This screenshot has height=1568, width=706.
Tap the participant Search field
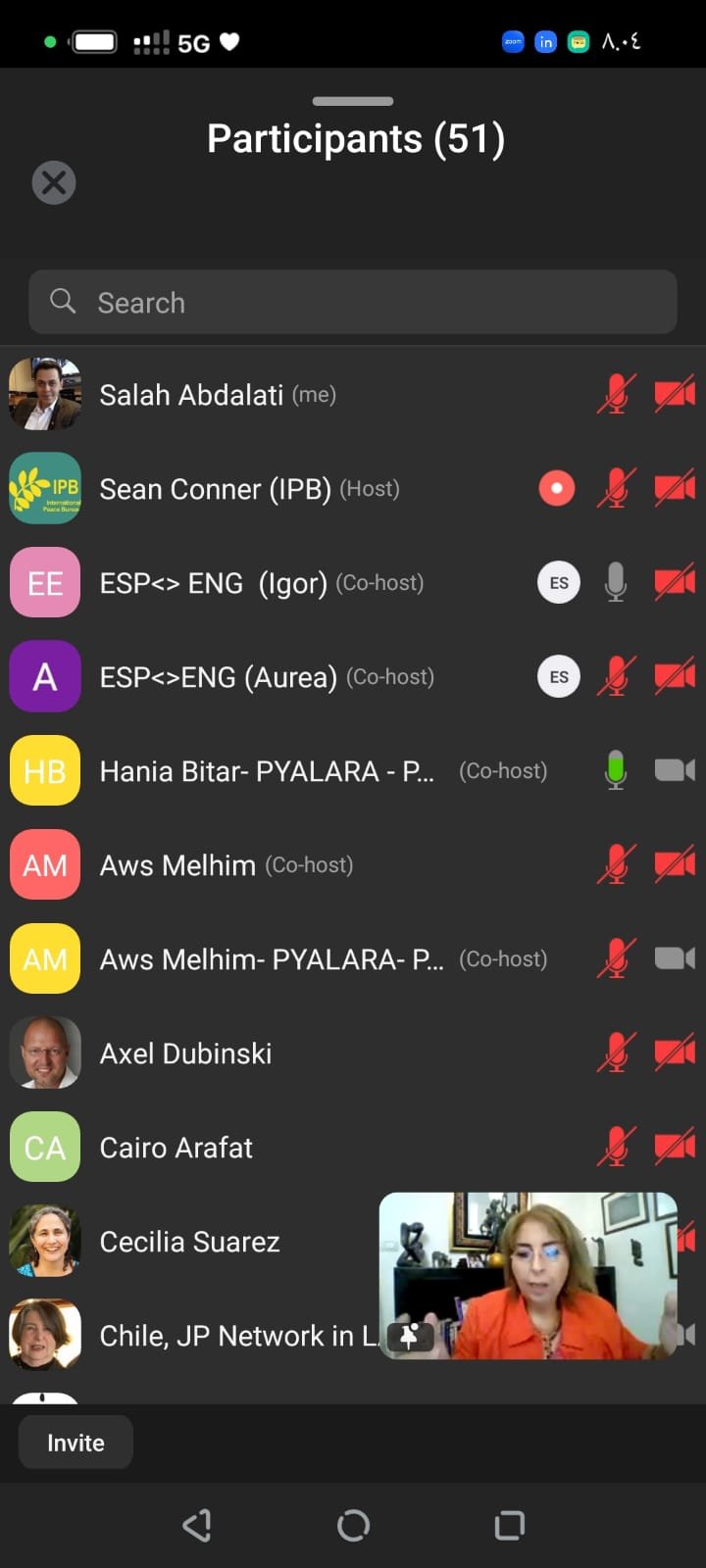point(353,303)
